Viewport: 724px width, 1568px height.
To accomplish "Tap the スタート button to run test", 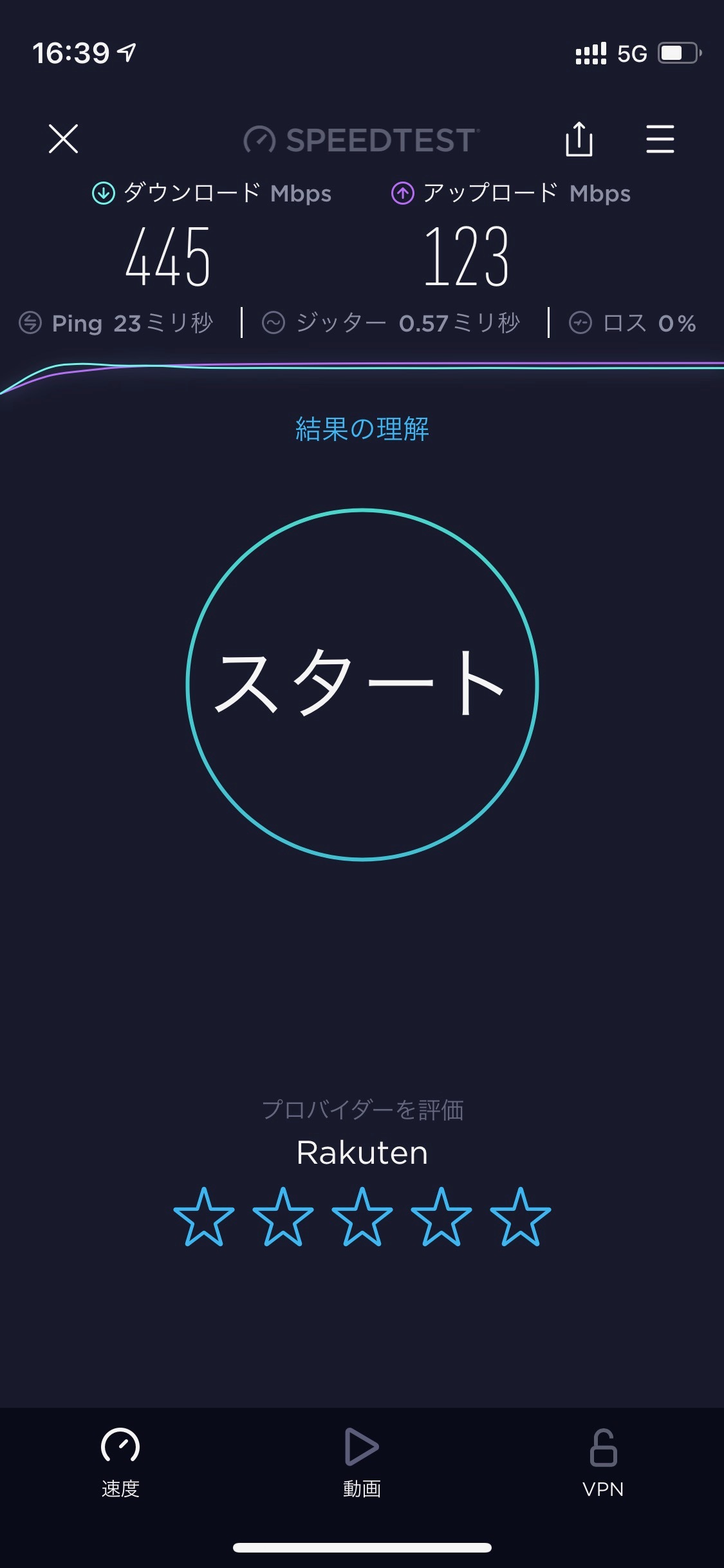I will [x=362, y=684].
